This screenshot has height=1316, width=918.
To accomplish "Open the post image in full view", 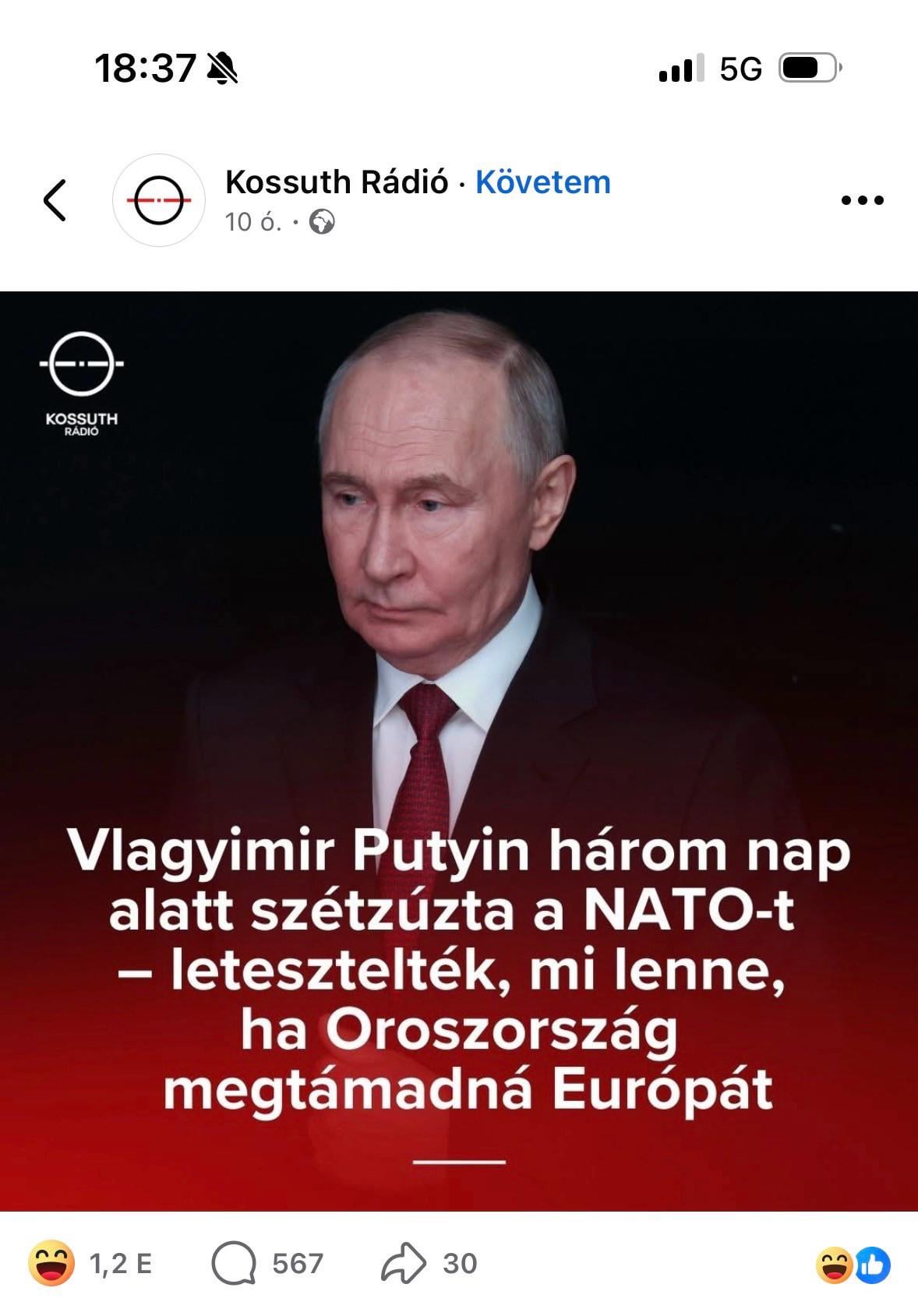I will coord(459,750).
